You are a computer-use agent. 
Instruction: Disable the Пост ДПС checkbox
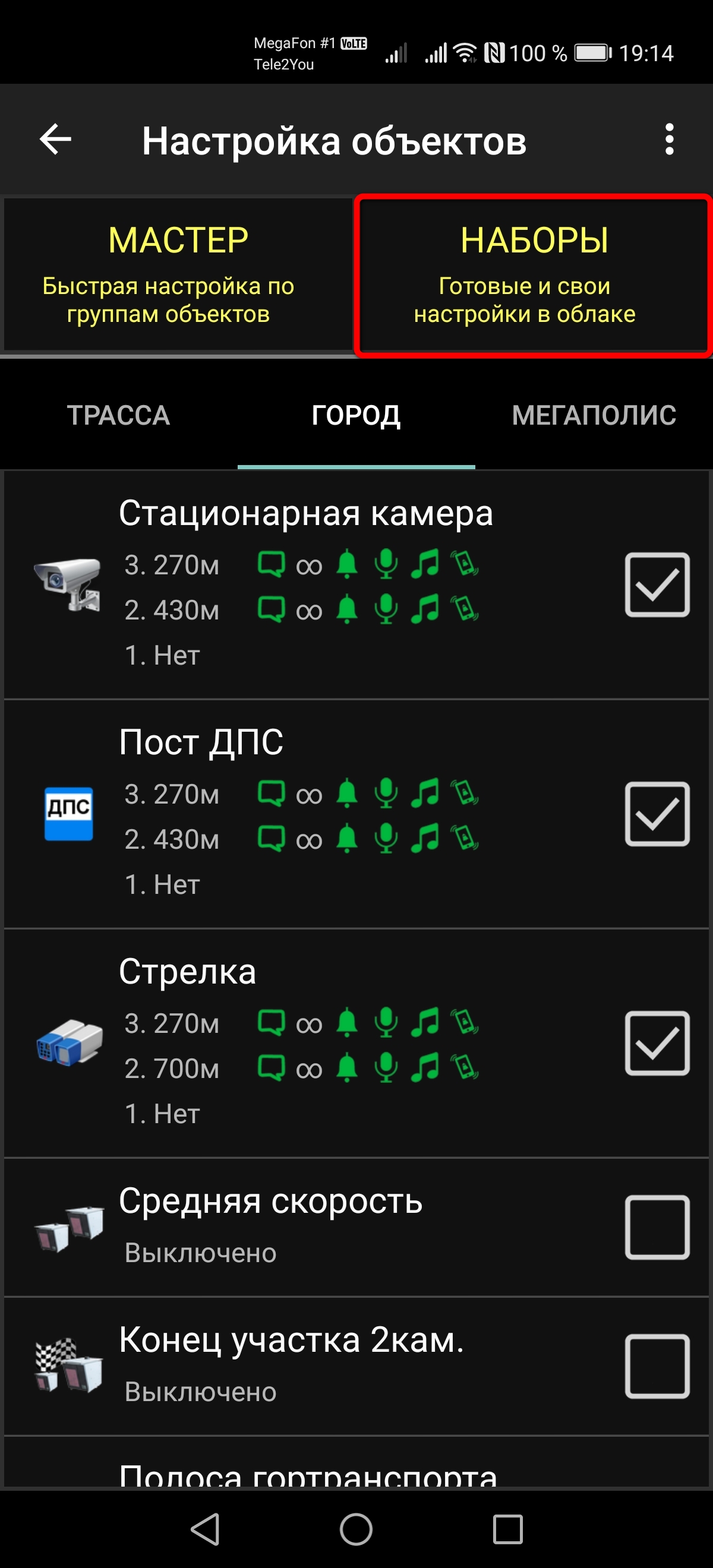click(657, 814)
